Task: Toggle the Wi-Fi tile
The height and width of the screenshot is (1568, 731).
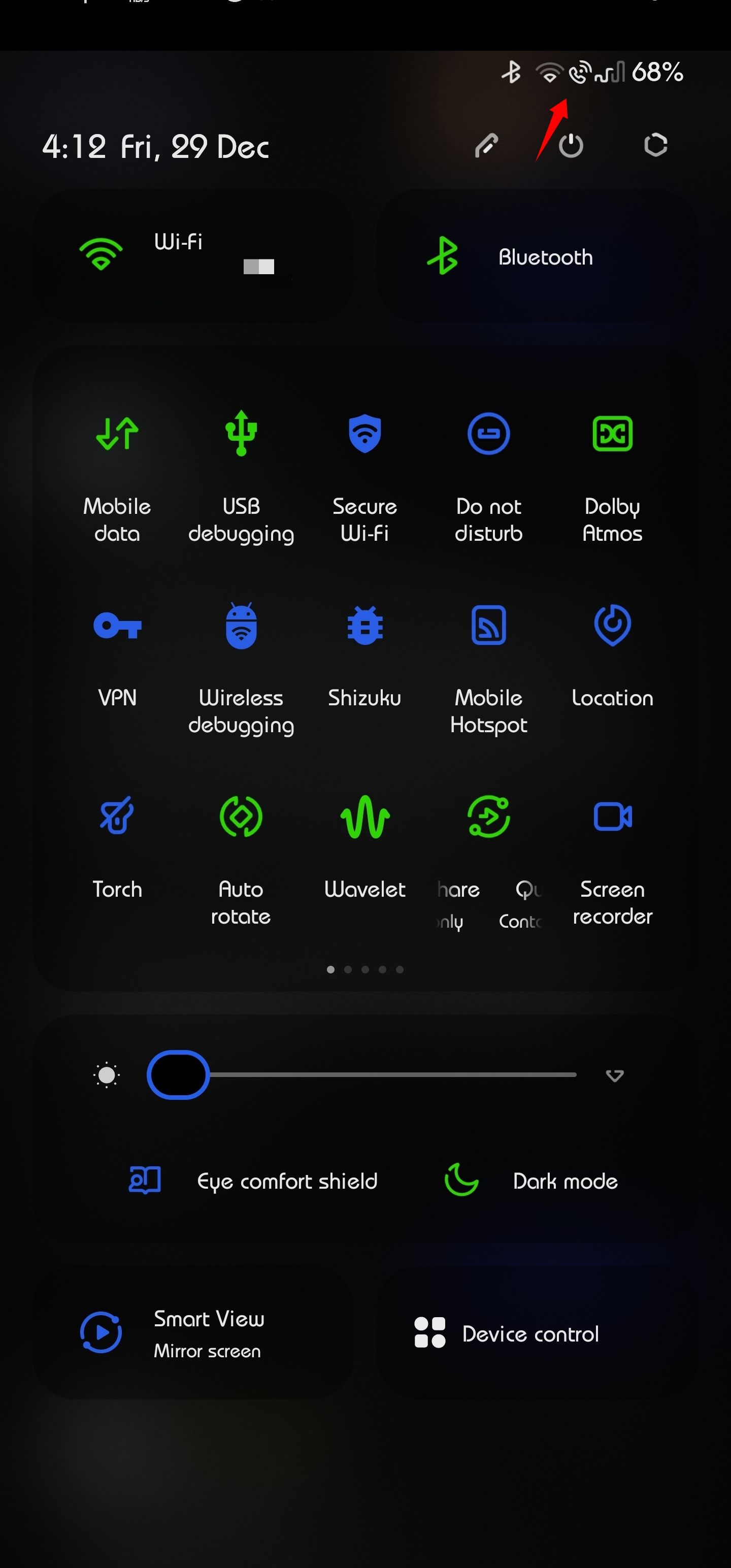Action: pyautogui.click(x=101, y=253)
